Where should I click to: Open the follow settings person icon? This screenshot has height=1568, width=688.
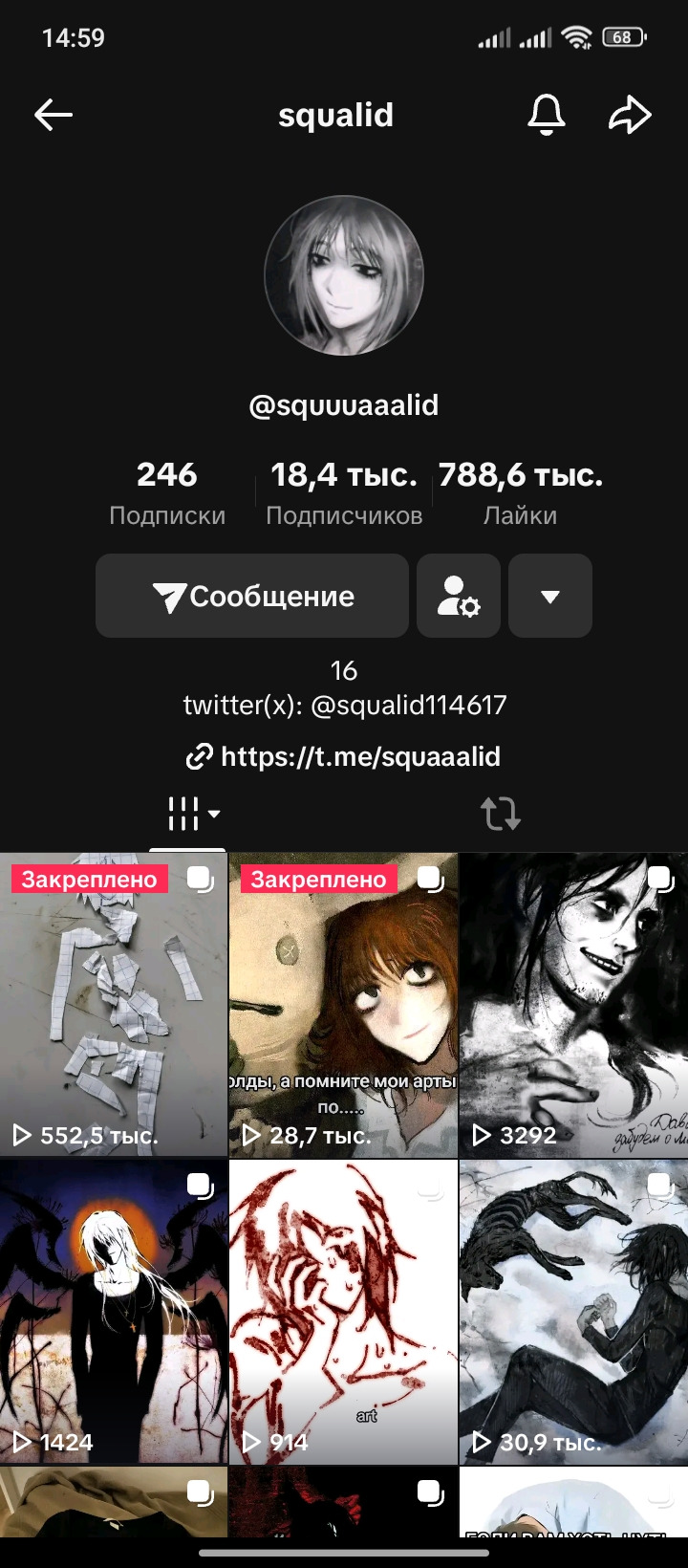(x=459, y=596)
